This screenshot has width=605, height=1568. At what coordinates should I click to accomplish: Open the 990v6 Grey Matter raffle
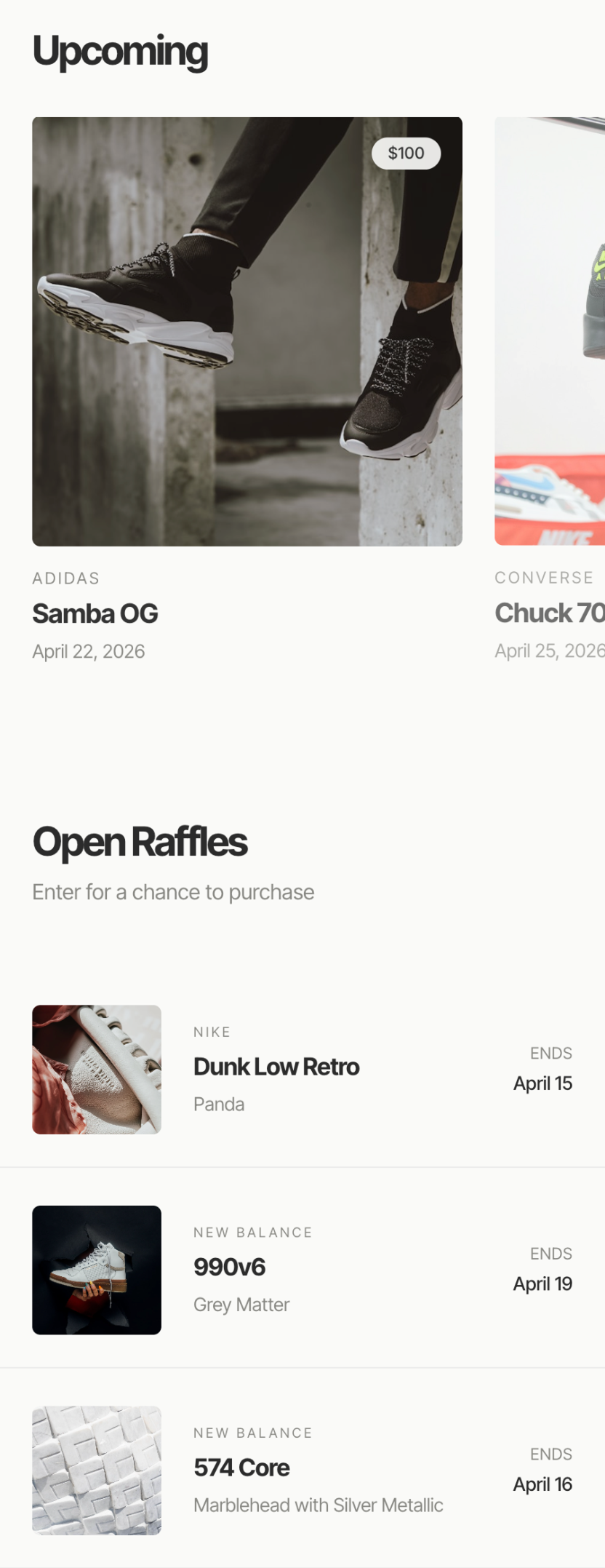pyautogui.click(x=302, y=1270)
